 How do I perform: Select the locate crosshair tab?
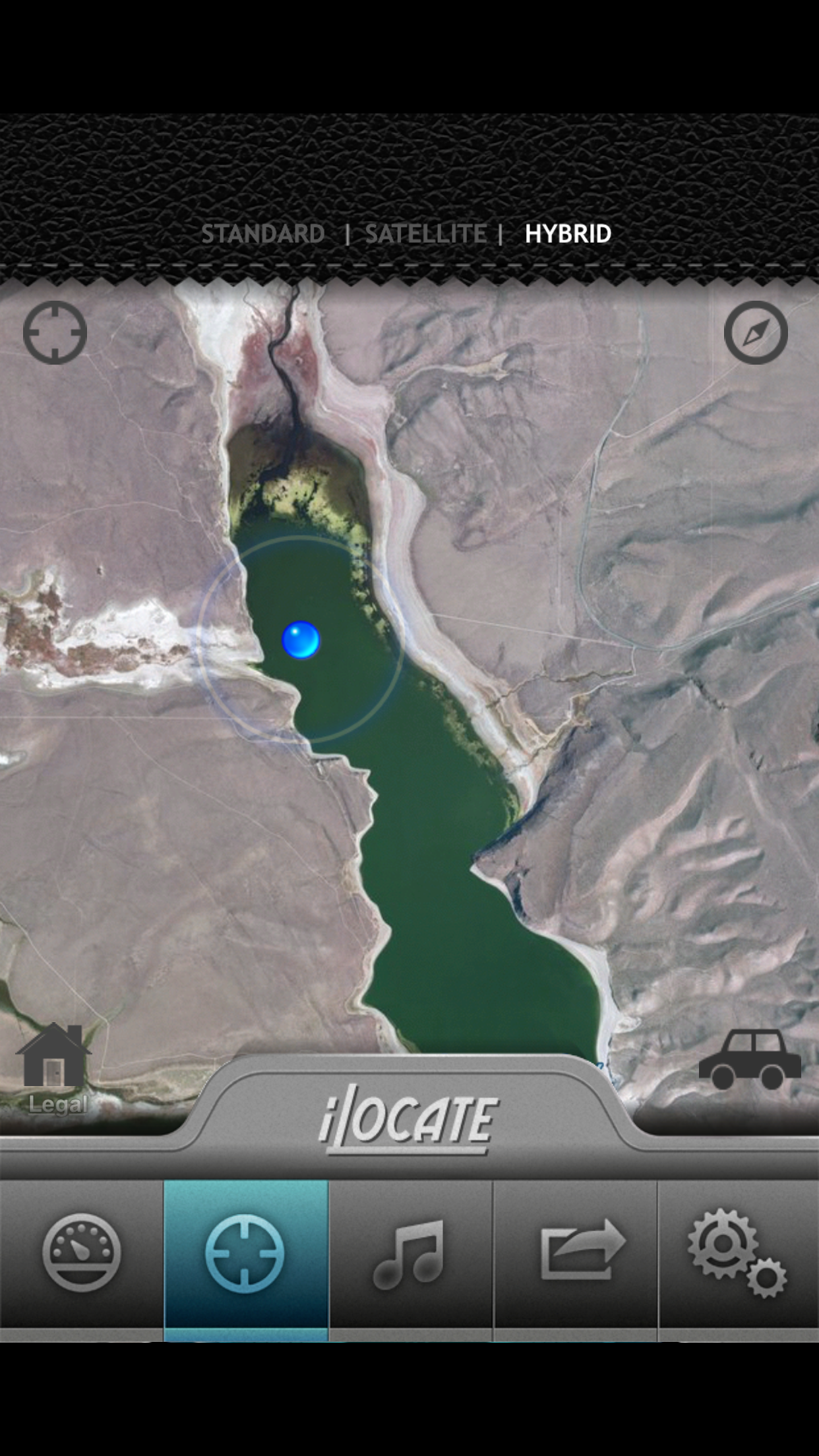point(245,1254)
